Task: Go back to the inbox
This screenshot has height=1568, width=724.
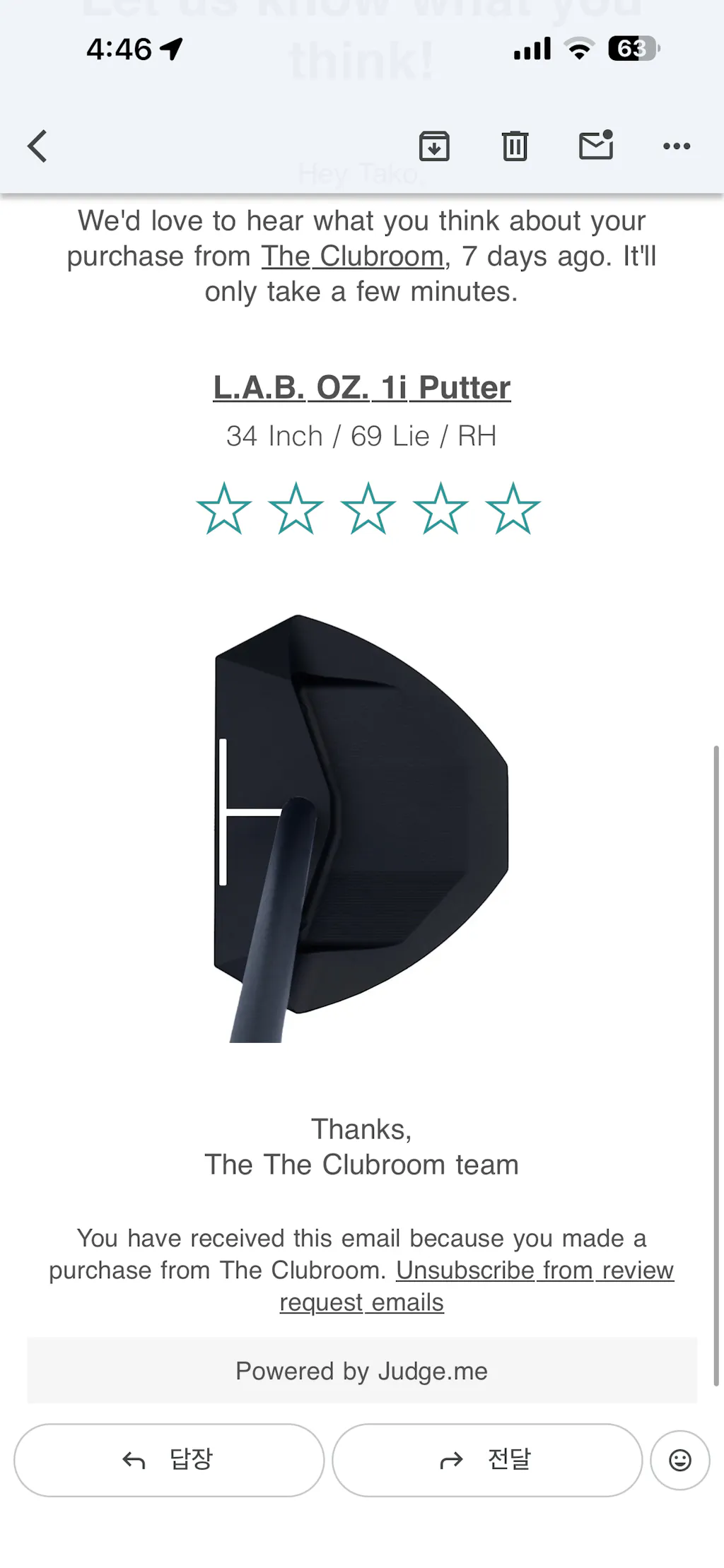Action: pyautogui.click(x=37, y=146)
